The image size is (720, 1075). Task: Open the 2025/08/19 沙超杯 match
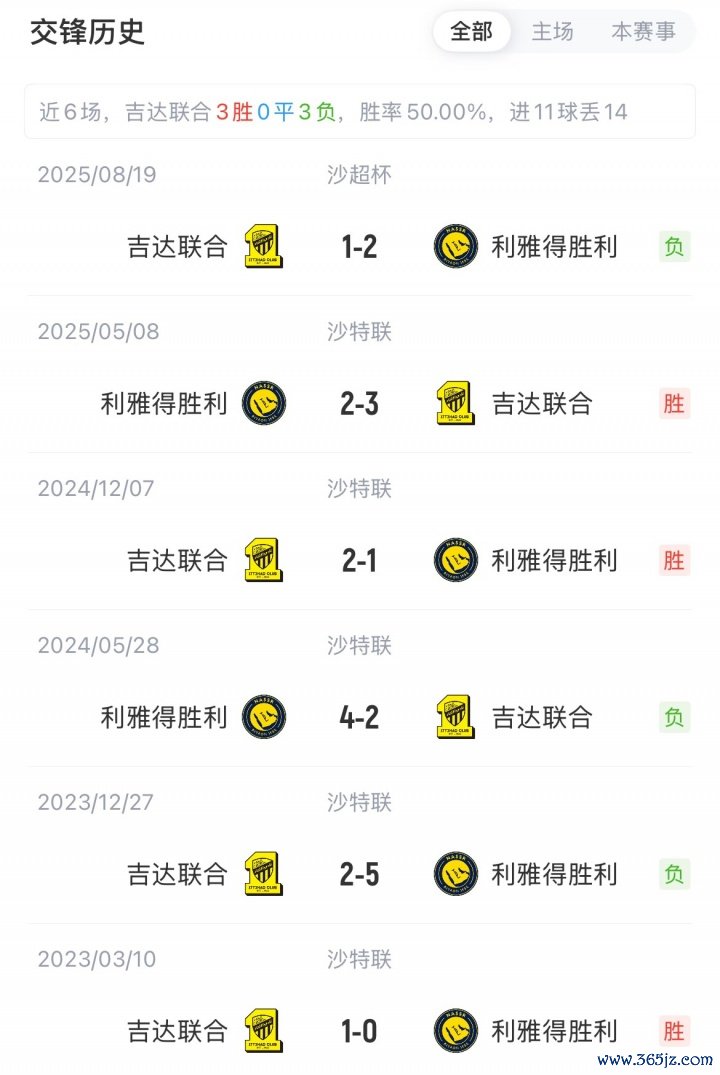[x=359, y=246]
